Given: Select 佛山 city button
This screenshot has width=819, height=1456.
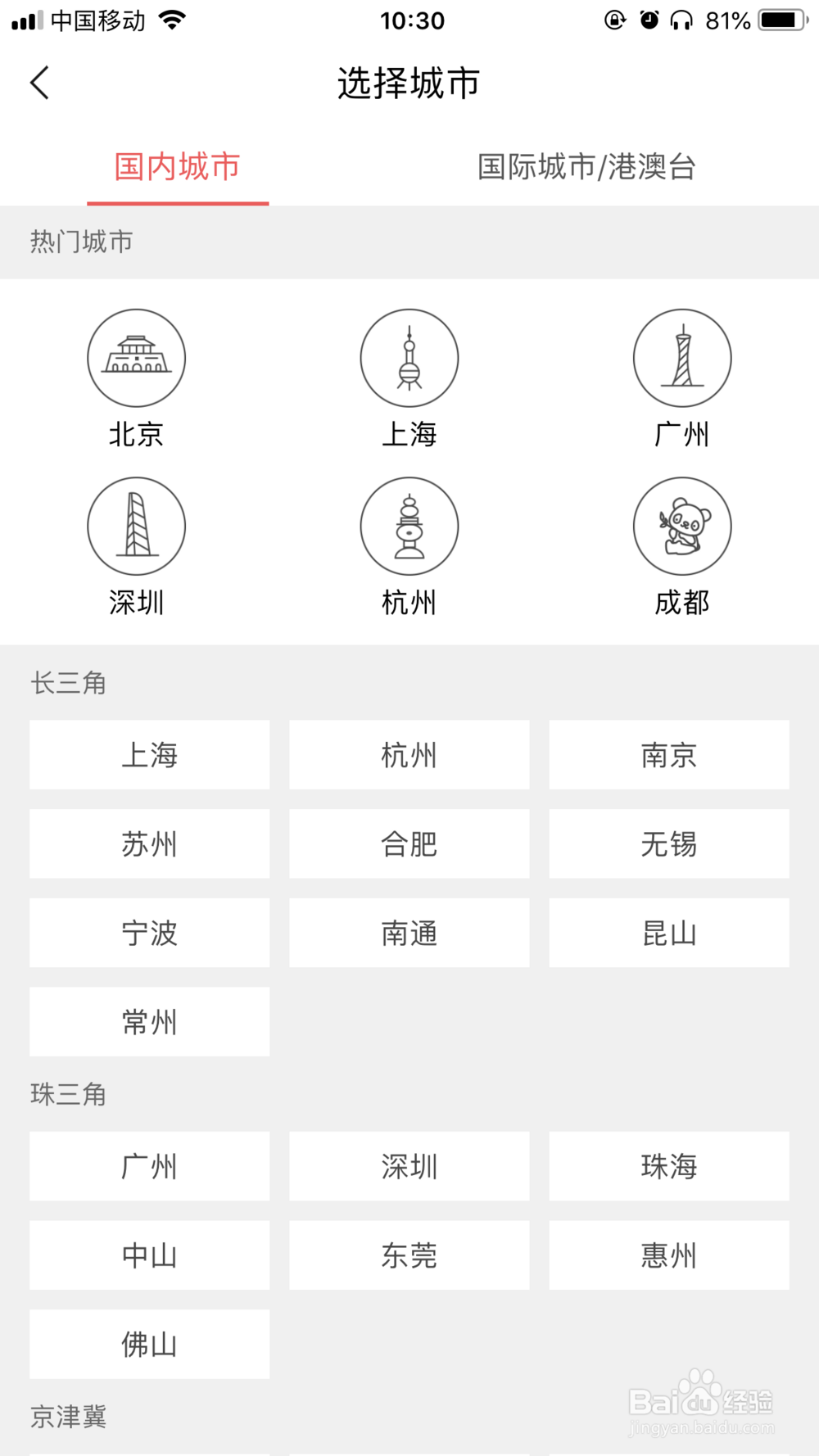Looking at the screenshot, I should [149, 1344].
